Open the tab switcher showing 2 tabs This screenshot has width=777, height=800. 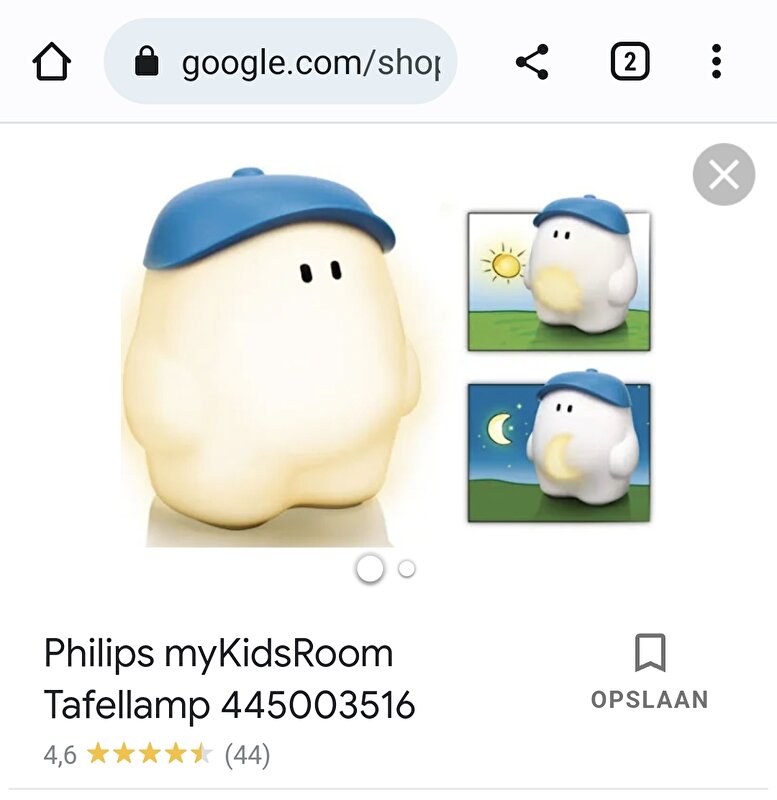coord(629,63)
